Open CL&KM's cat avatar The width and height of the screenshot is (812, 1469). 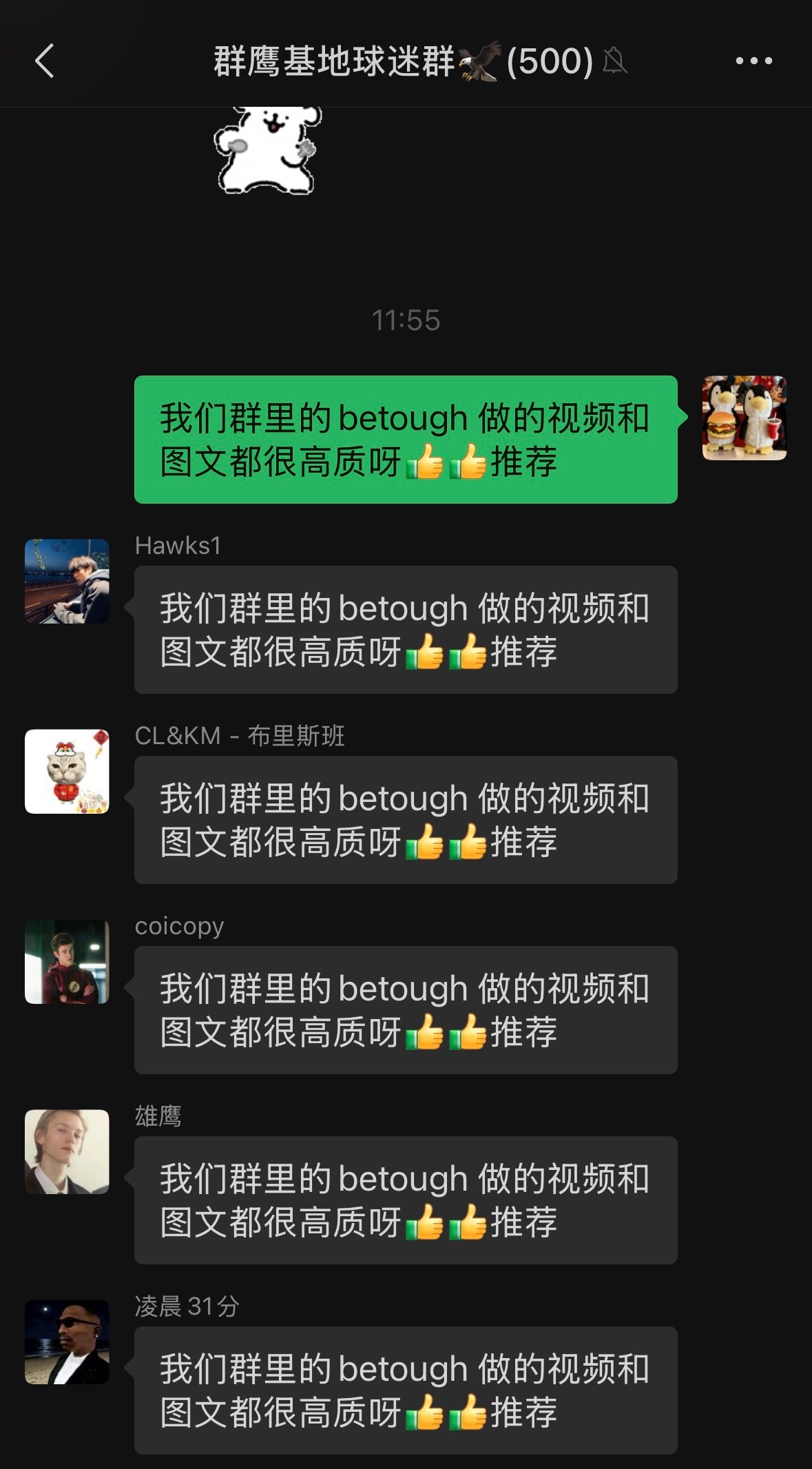tap(67, 771)
